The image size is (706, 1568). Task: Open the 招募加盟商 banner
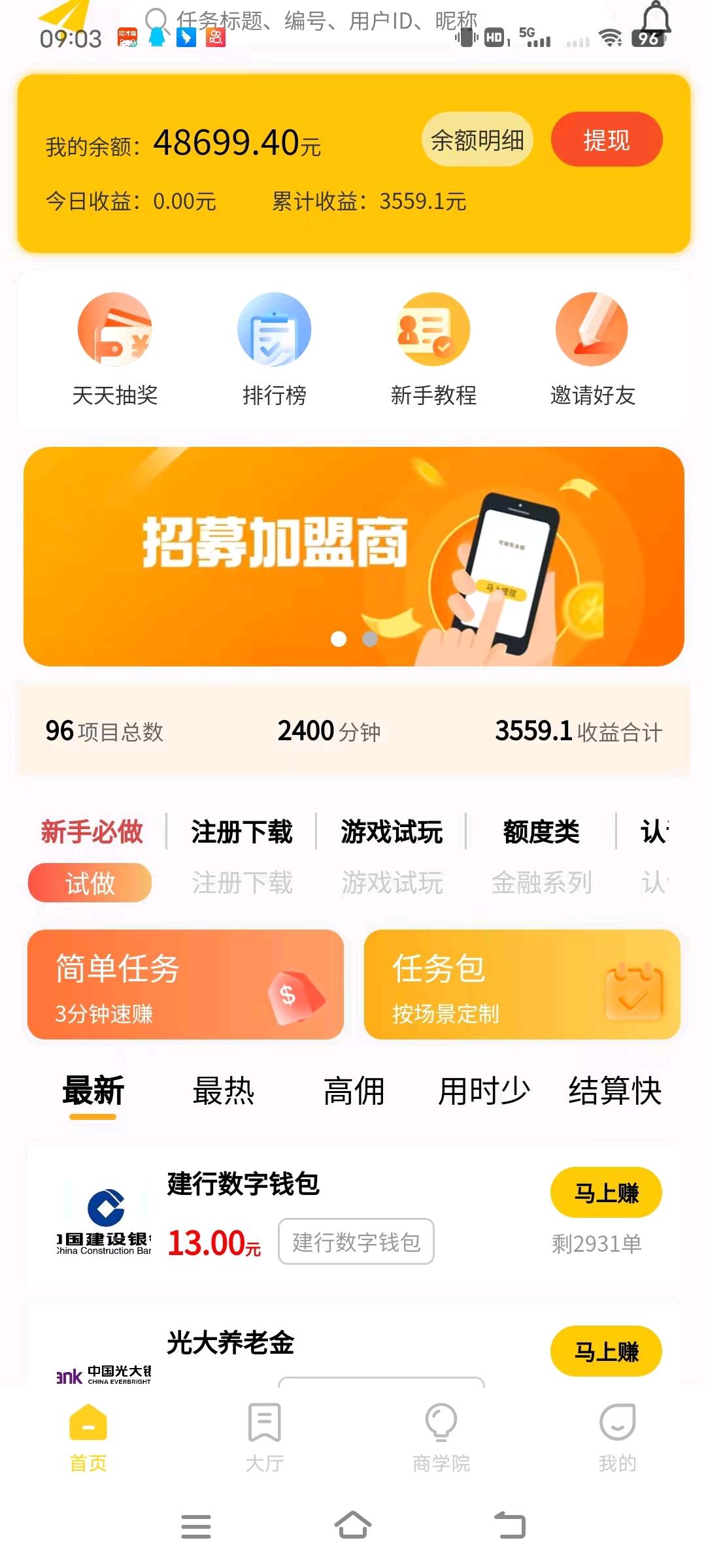(353, 557)
